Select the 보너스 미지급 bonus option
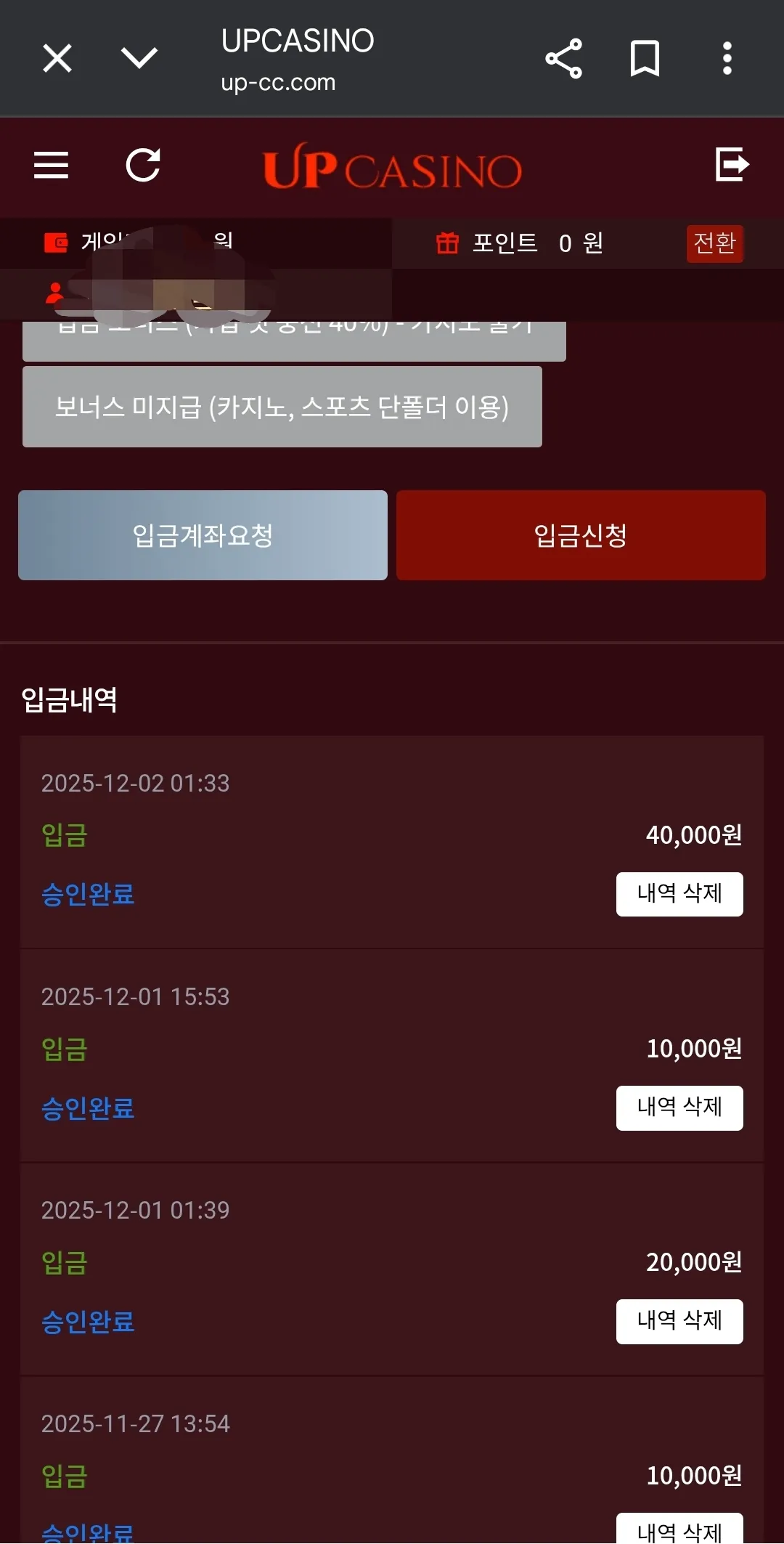This screenshot has width=784, height=1544. coord(282,407)
